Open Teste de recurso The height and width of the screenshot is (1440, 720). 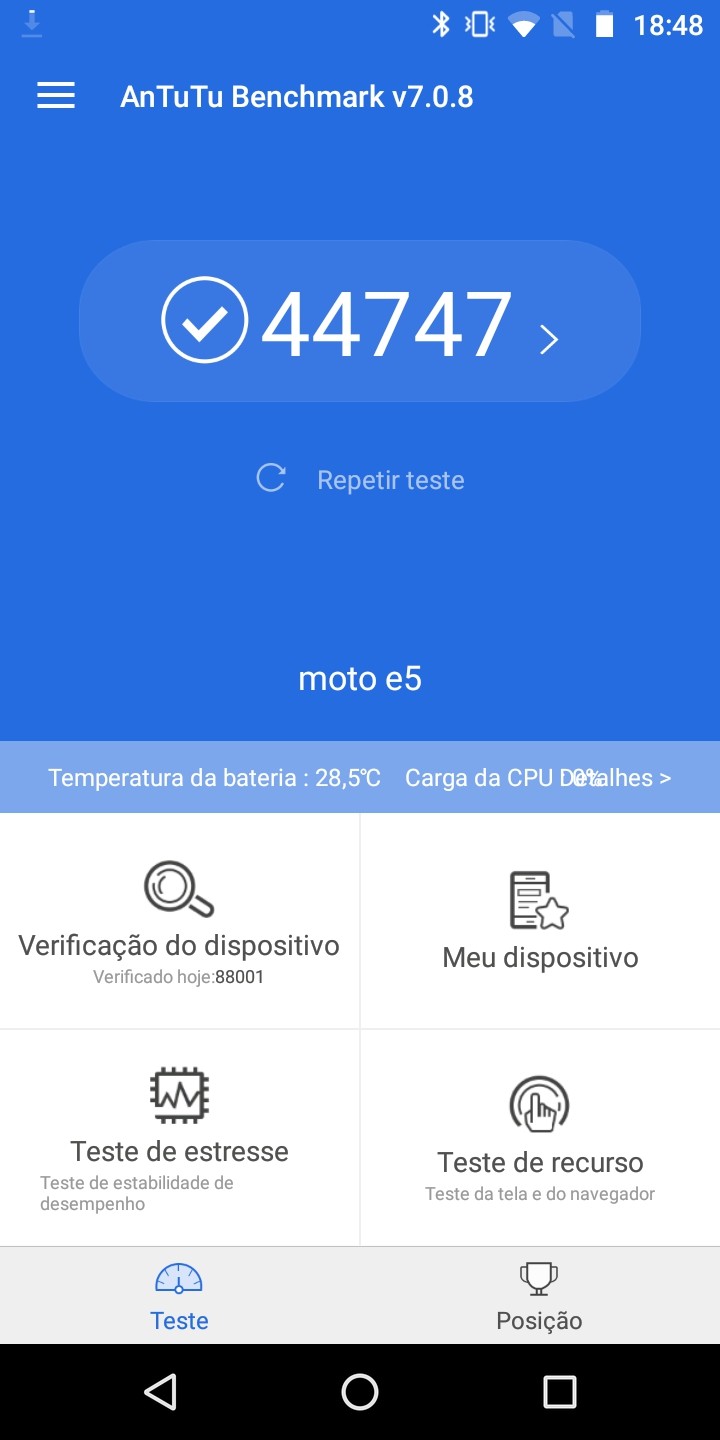[540, 1138]
